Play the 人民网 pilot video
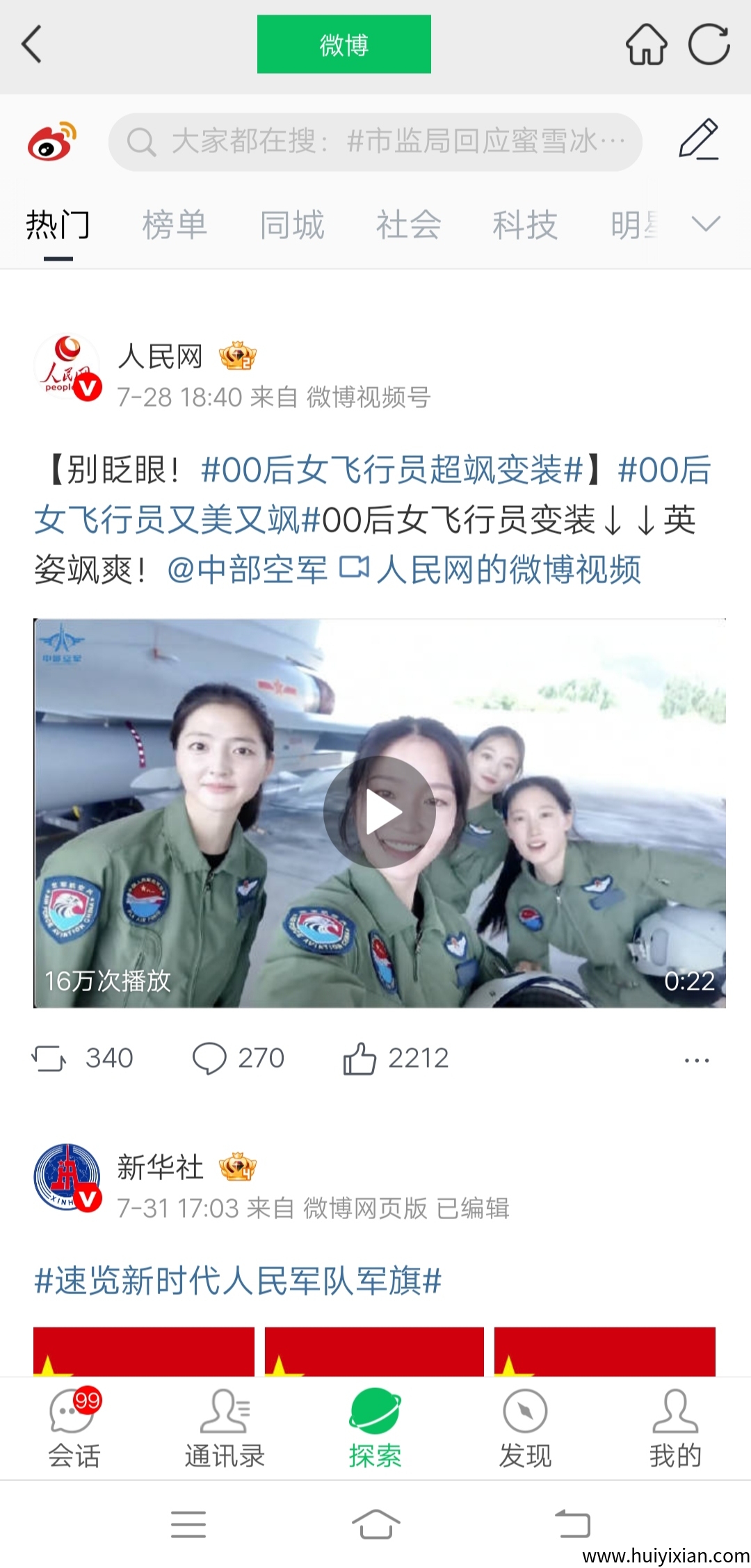751x1568 pixels. pyautogui.click(x=380, y=812)
